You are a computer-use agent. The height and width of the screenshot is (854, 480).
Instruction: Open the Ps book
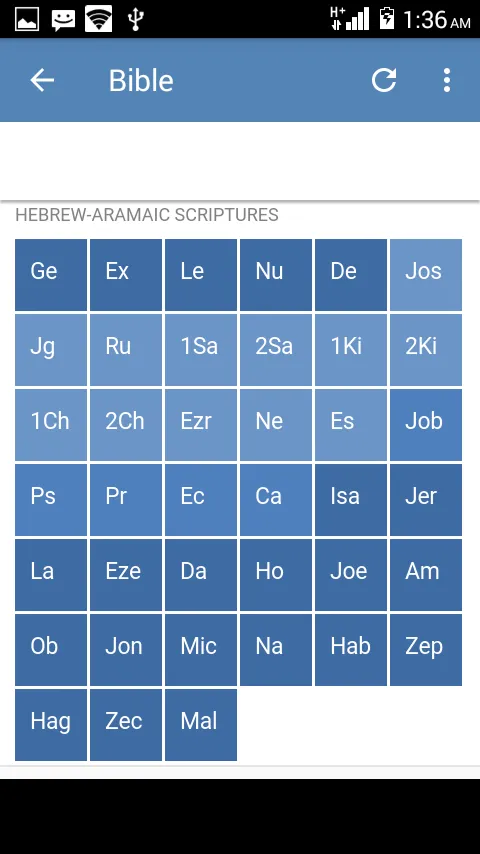point(51,500)
